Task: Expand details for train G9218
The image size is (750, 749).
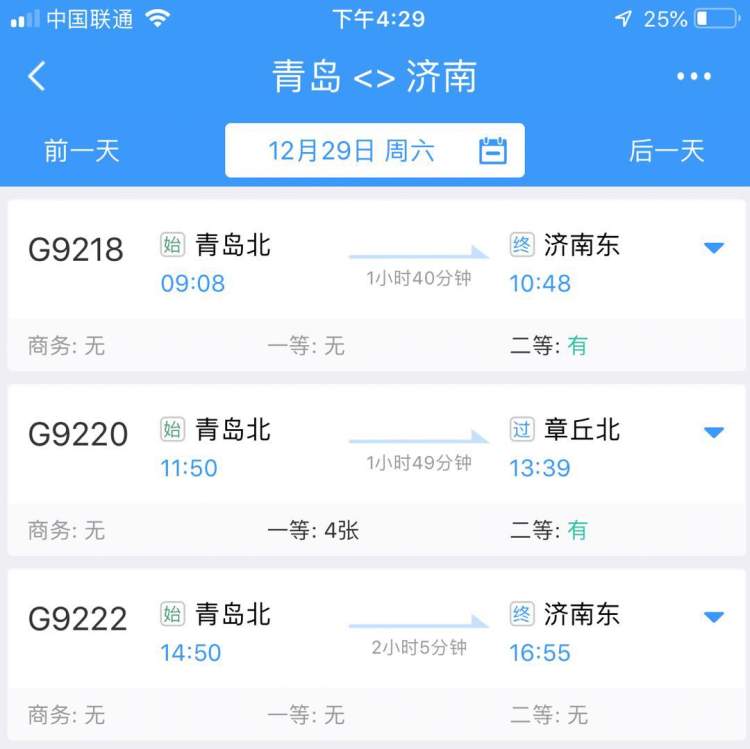Action: point(713,248)
